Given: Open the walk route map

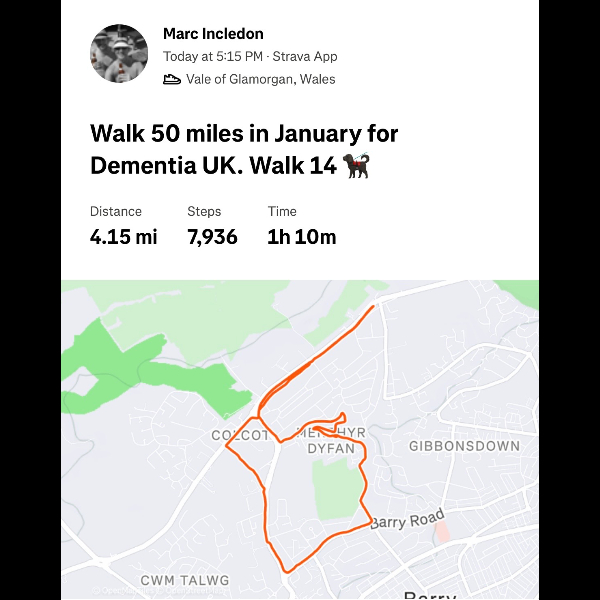Looking at the screenshot, I should (x=300, y=440).
